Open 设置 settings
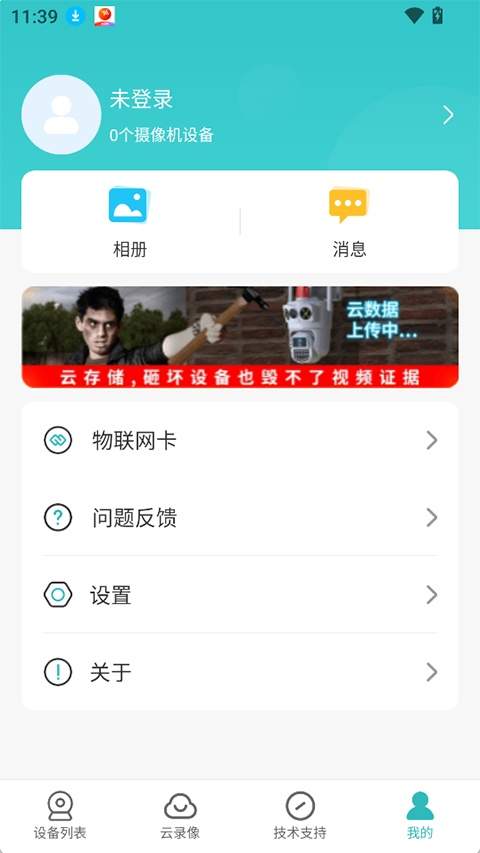 pyautogui.click(x=240, y=595)
